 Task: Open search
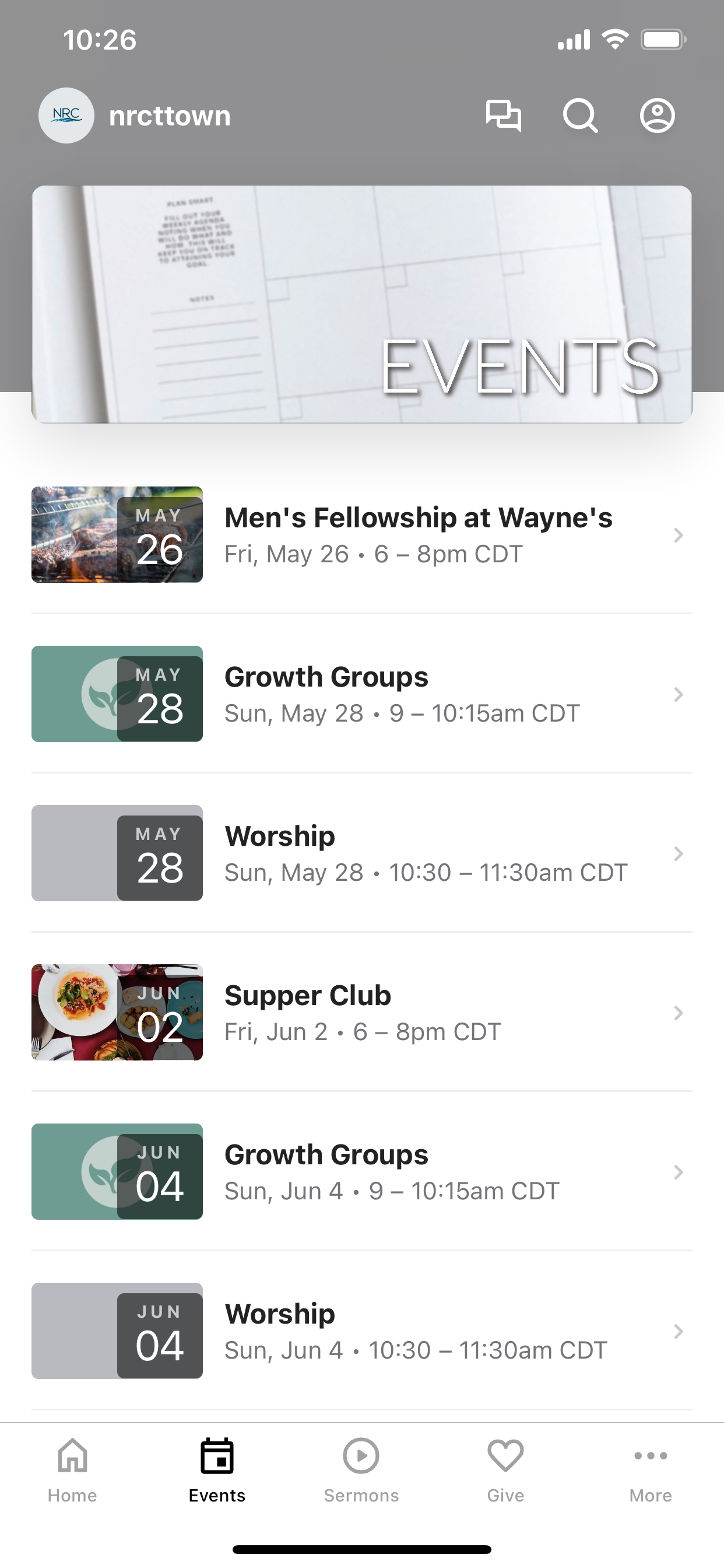(x=581, y=116)
